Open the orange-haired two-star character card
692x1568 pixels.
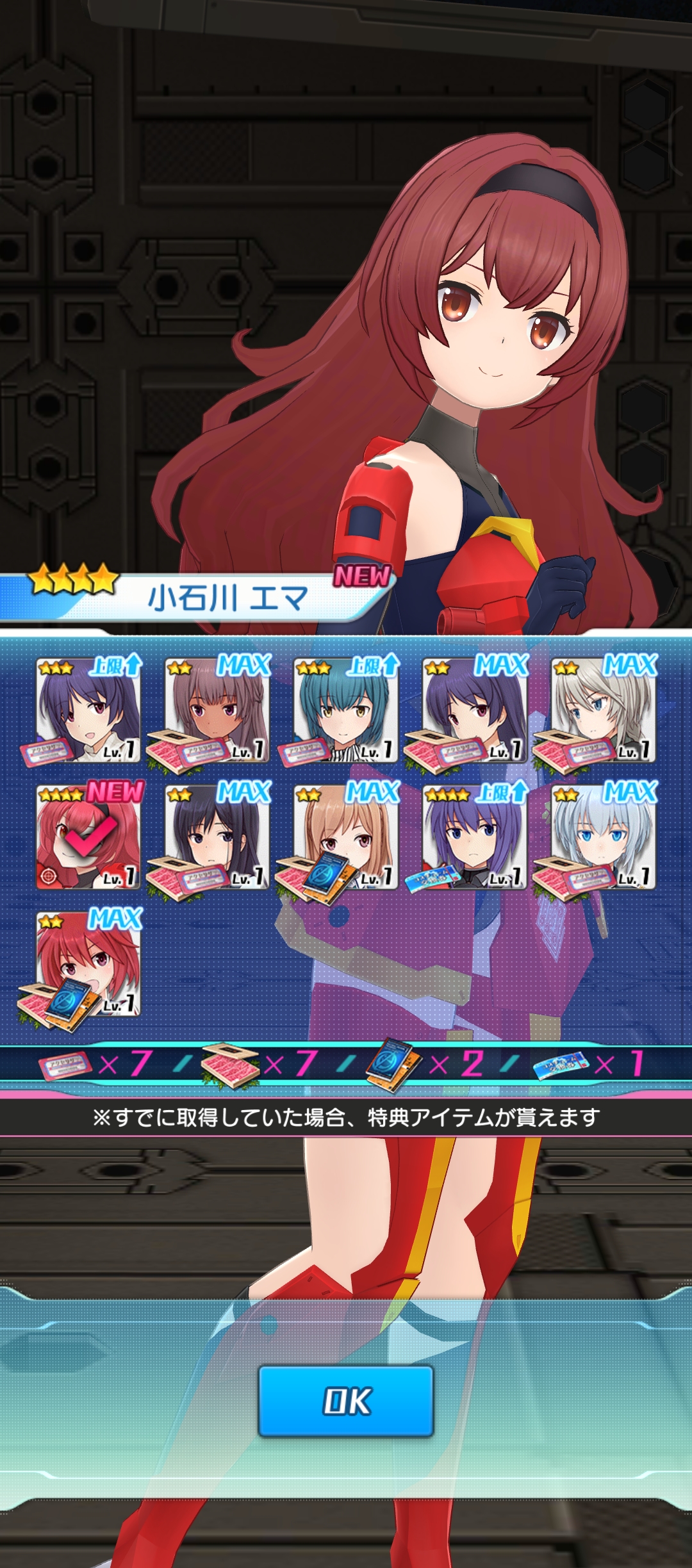pyautogui.click(x=346, y=837)
